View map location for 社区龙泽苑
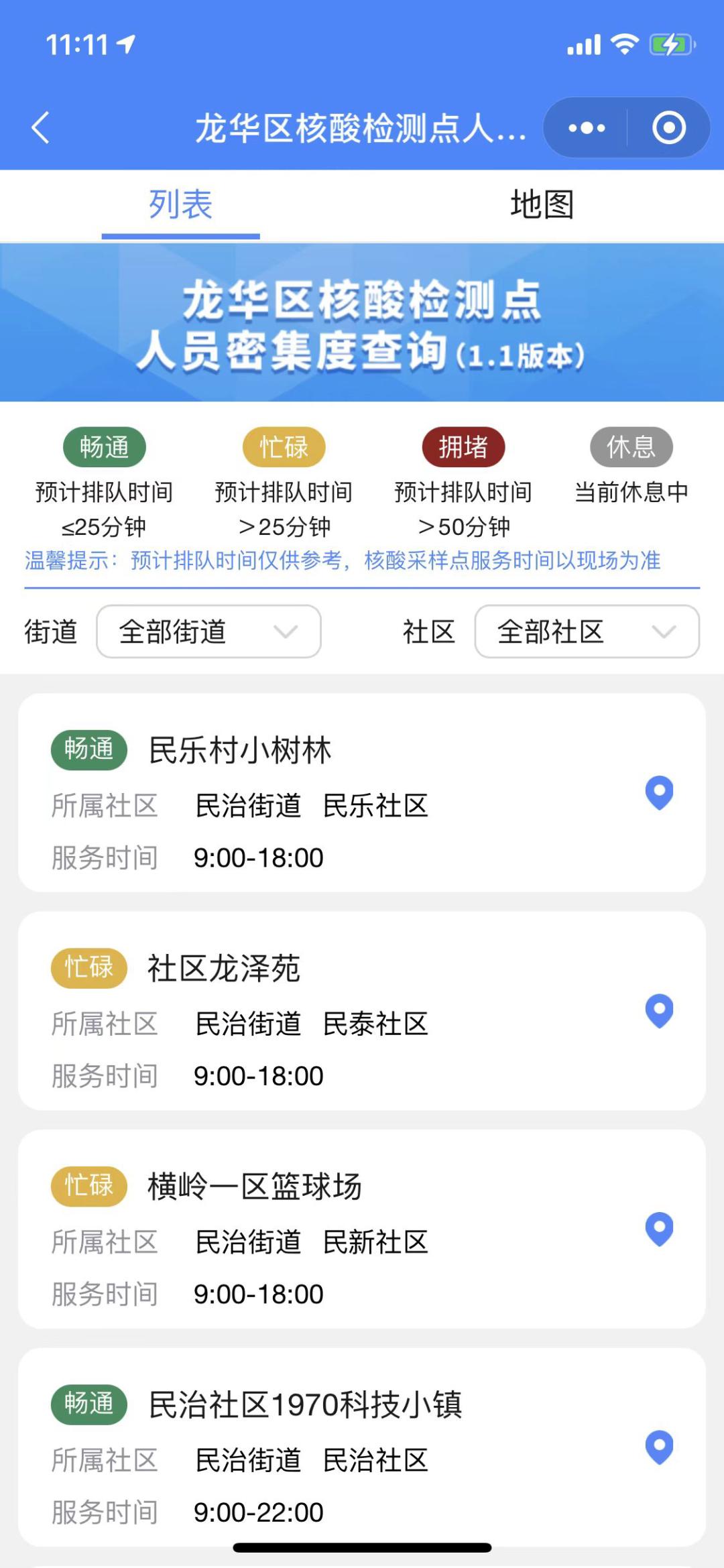Image resolution: width=724 pixels, height=1568 pixels. pos(659,1010)
